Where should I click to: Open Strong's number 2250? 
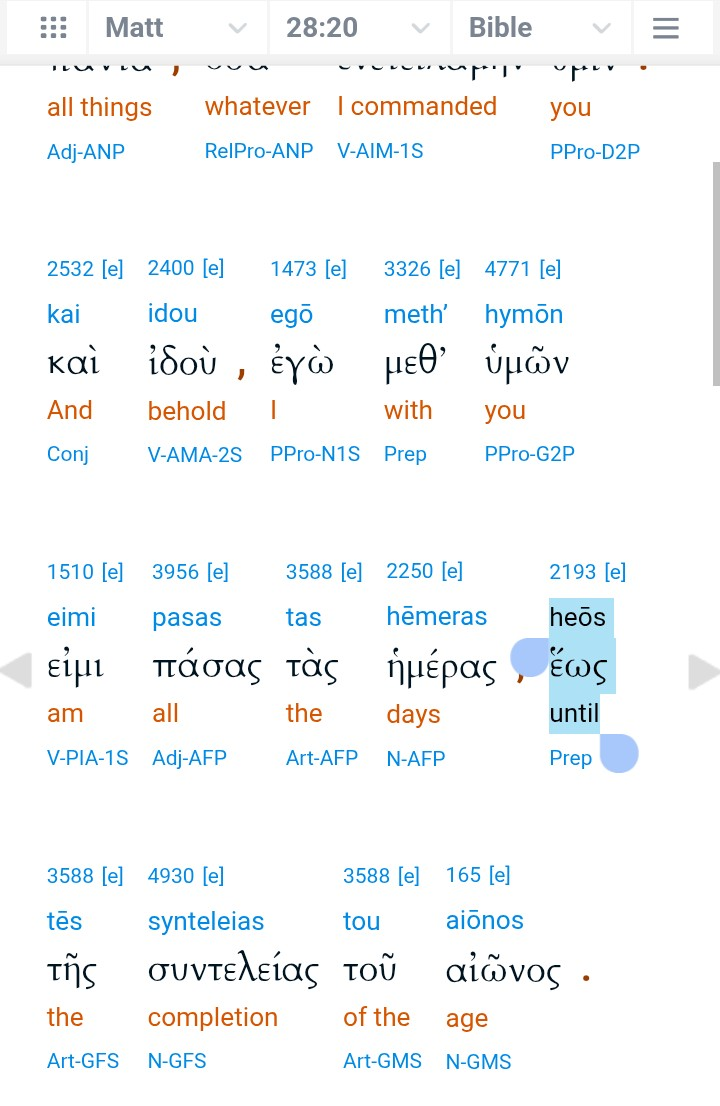pos(410,571)
